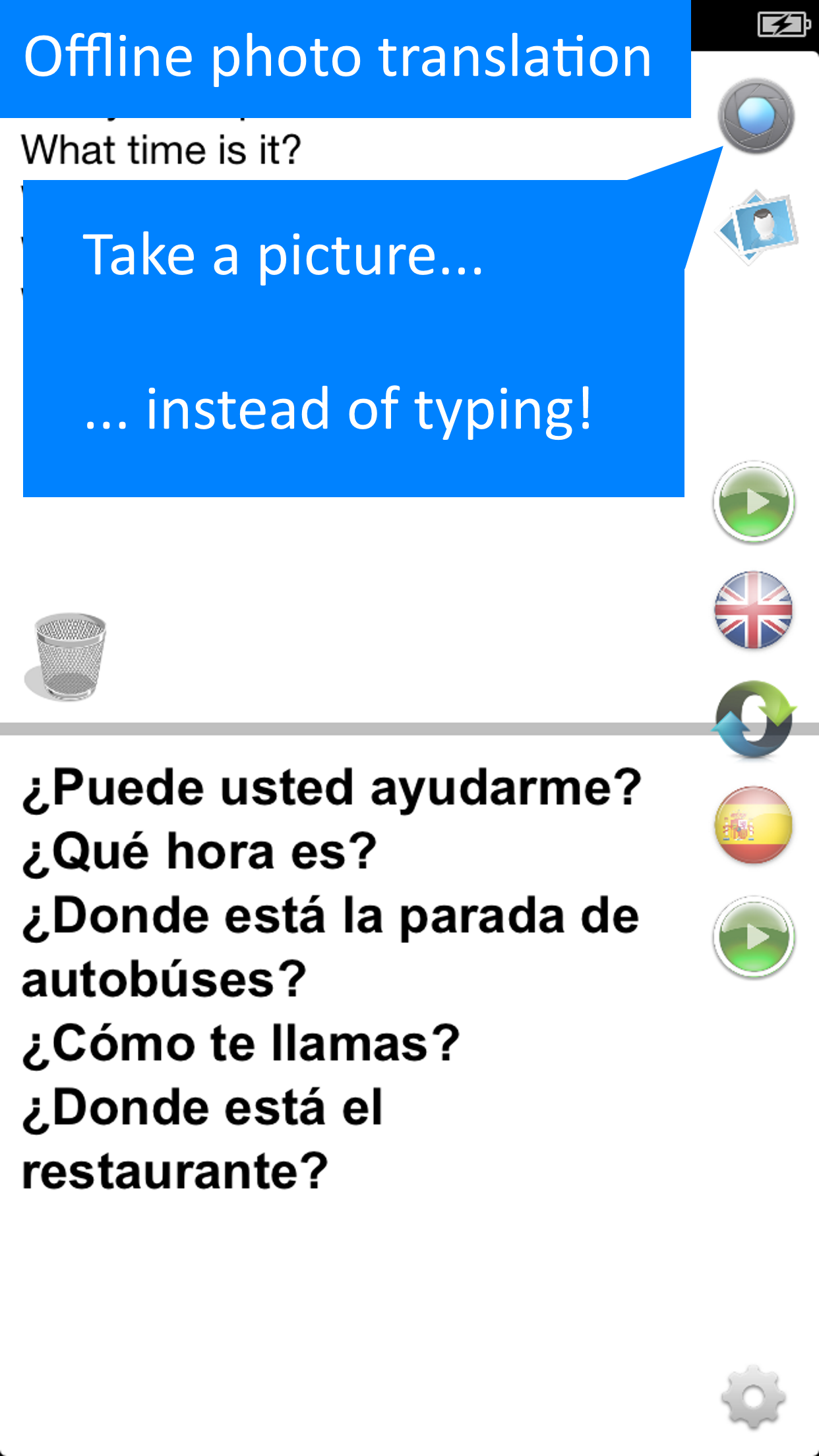
Task: Change the Spanish target language flag
Action: pyautogui.click(x=754, y=825)
